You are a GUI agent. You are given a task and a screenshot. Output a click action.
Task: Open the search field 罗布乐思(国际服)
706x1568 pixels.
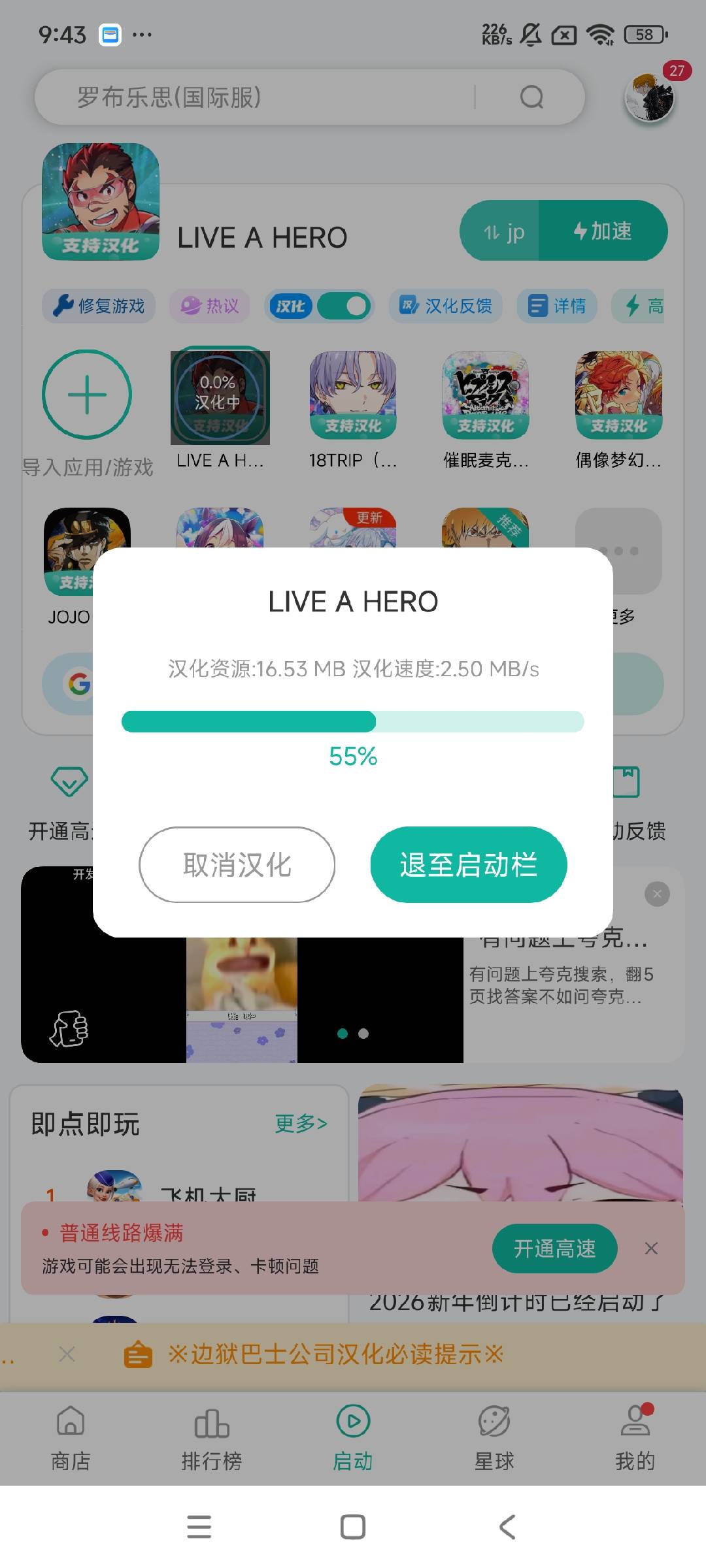pos(275,97)
